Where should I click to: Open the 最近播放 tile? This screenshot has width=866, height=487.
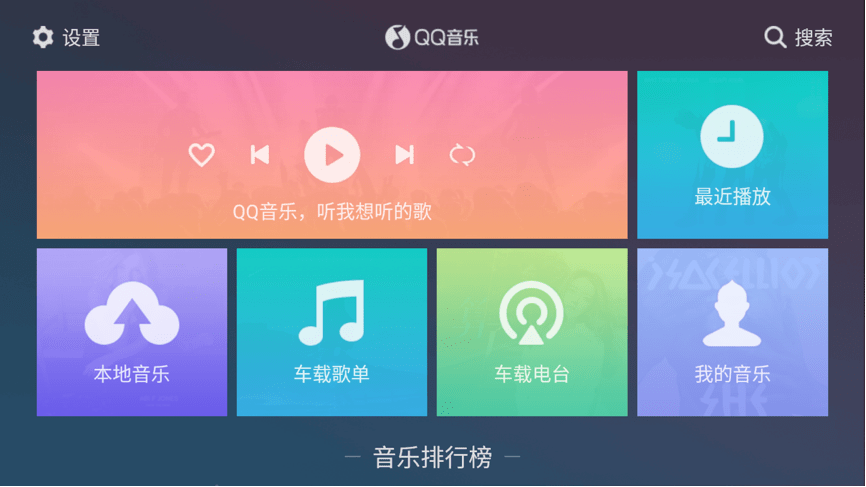point(732,155)
